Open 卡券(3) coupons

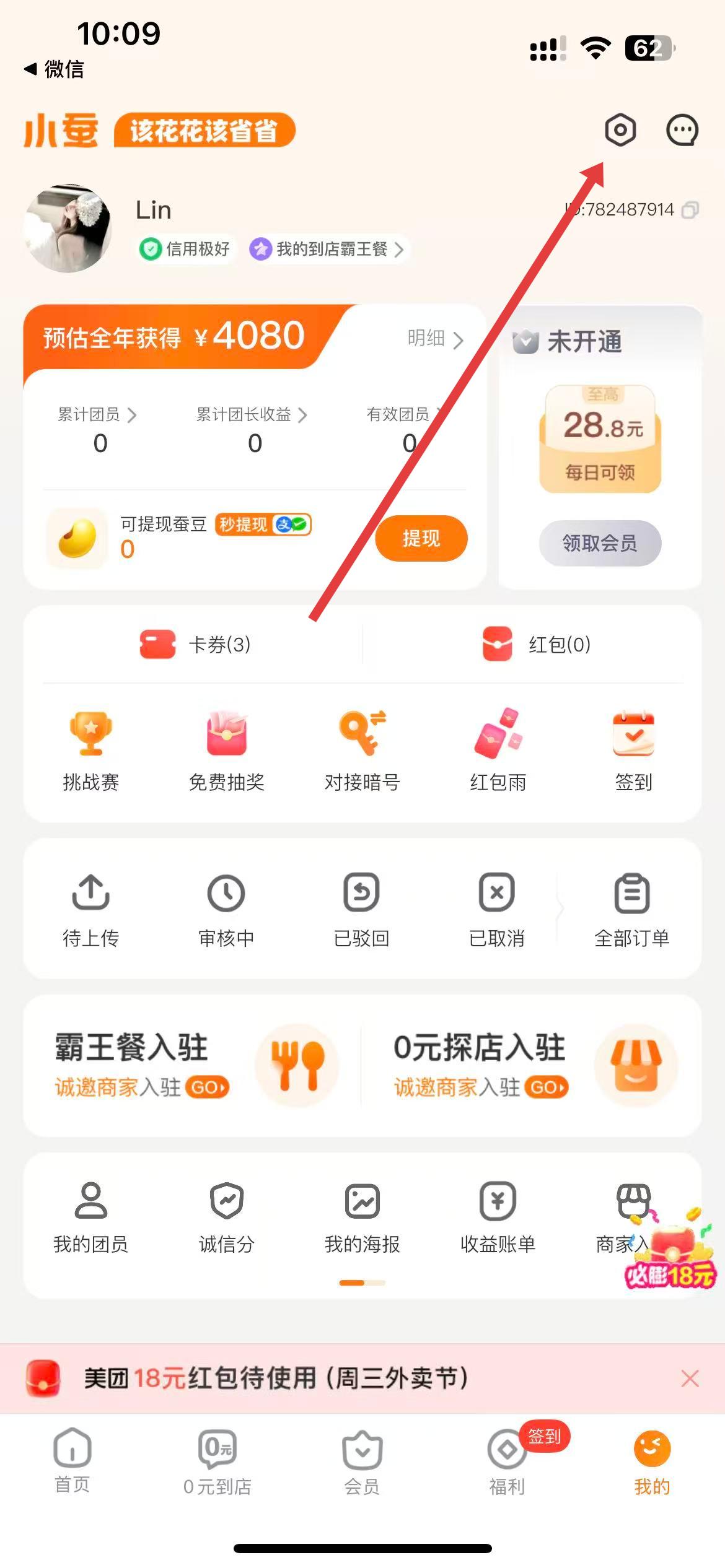196,645
